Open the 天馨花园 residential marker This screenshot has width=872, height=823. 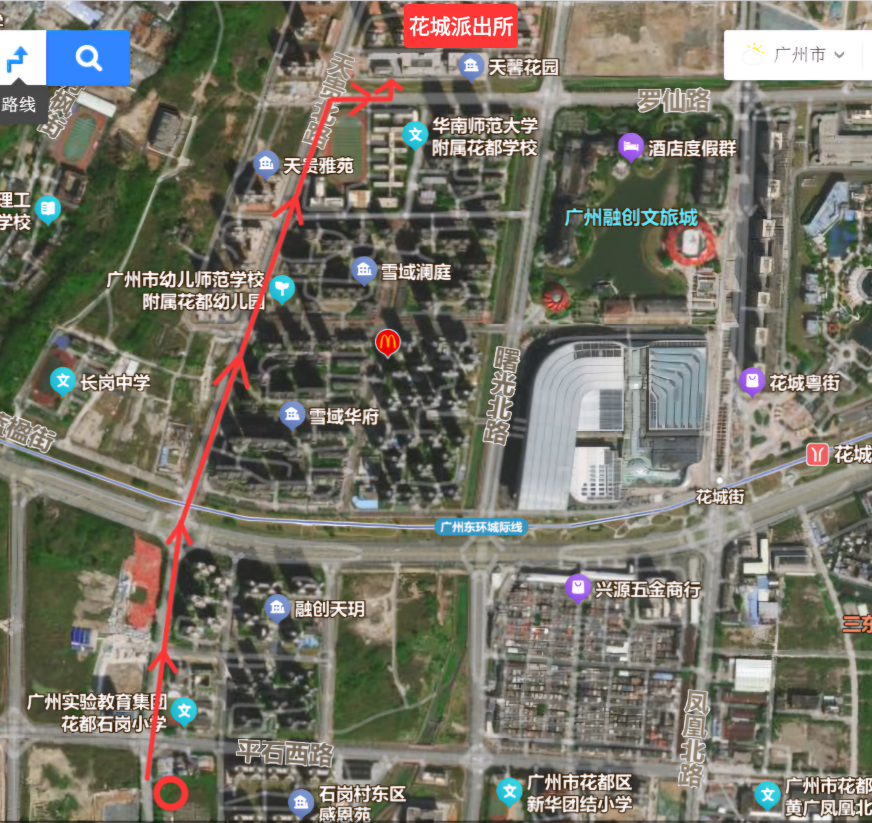(470, 67)
